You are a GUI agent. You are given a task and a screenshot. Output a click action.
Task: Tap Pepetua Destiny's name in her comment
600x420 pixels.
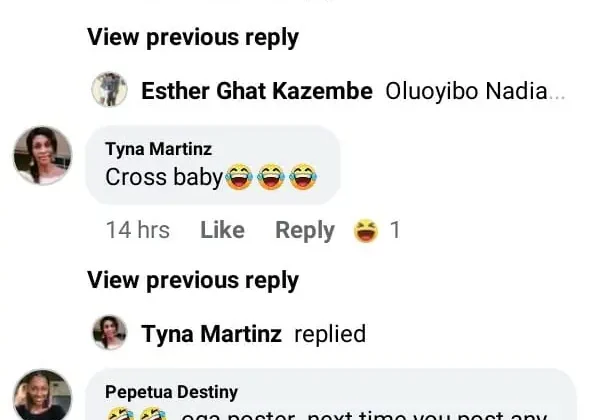tap(171, 393)
